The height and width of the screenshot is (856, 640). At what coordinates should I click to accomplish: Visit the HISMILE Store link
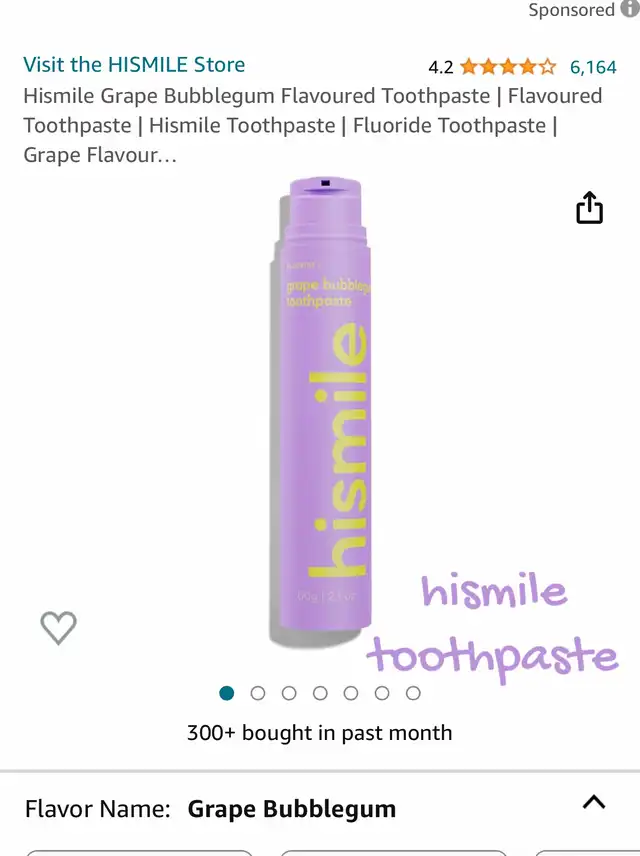[134, 65]
